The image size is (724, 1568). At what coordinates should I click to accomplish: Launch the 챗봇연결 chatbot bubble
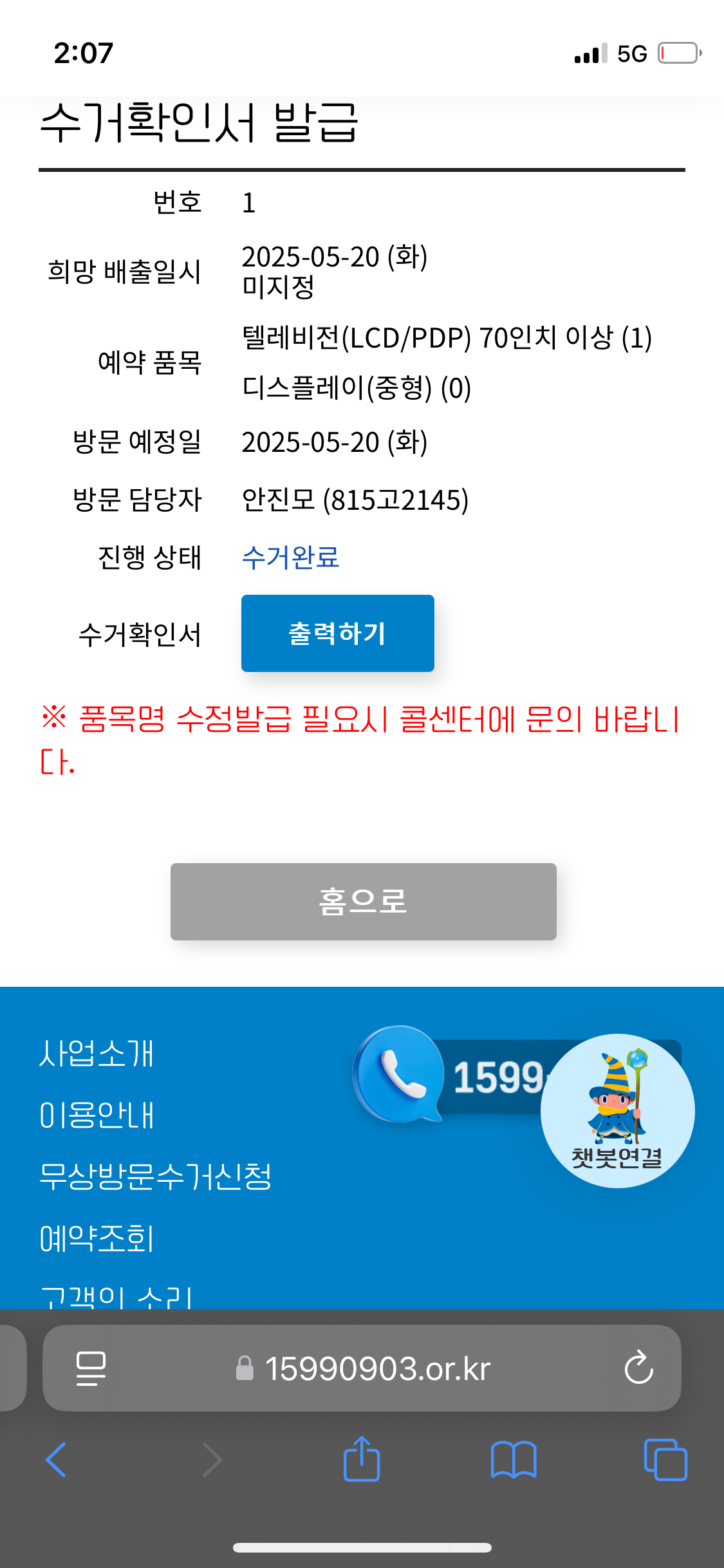pyautogui.click(x=617, y=1110)
